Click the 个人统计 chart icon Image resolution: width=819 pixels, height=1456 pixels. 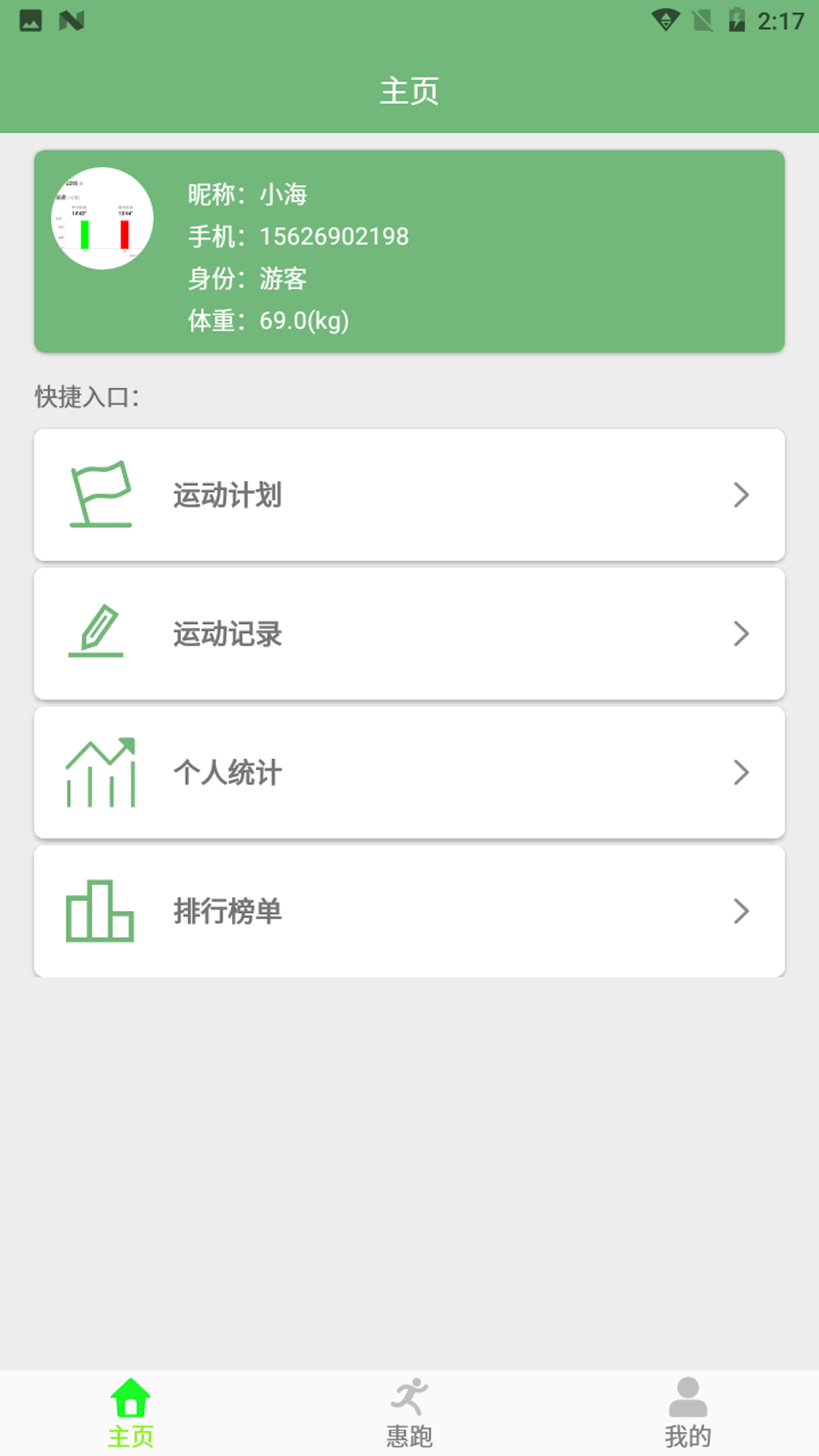tap(100, 772)
